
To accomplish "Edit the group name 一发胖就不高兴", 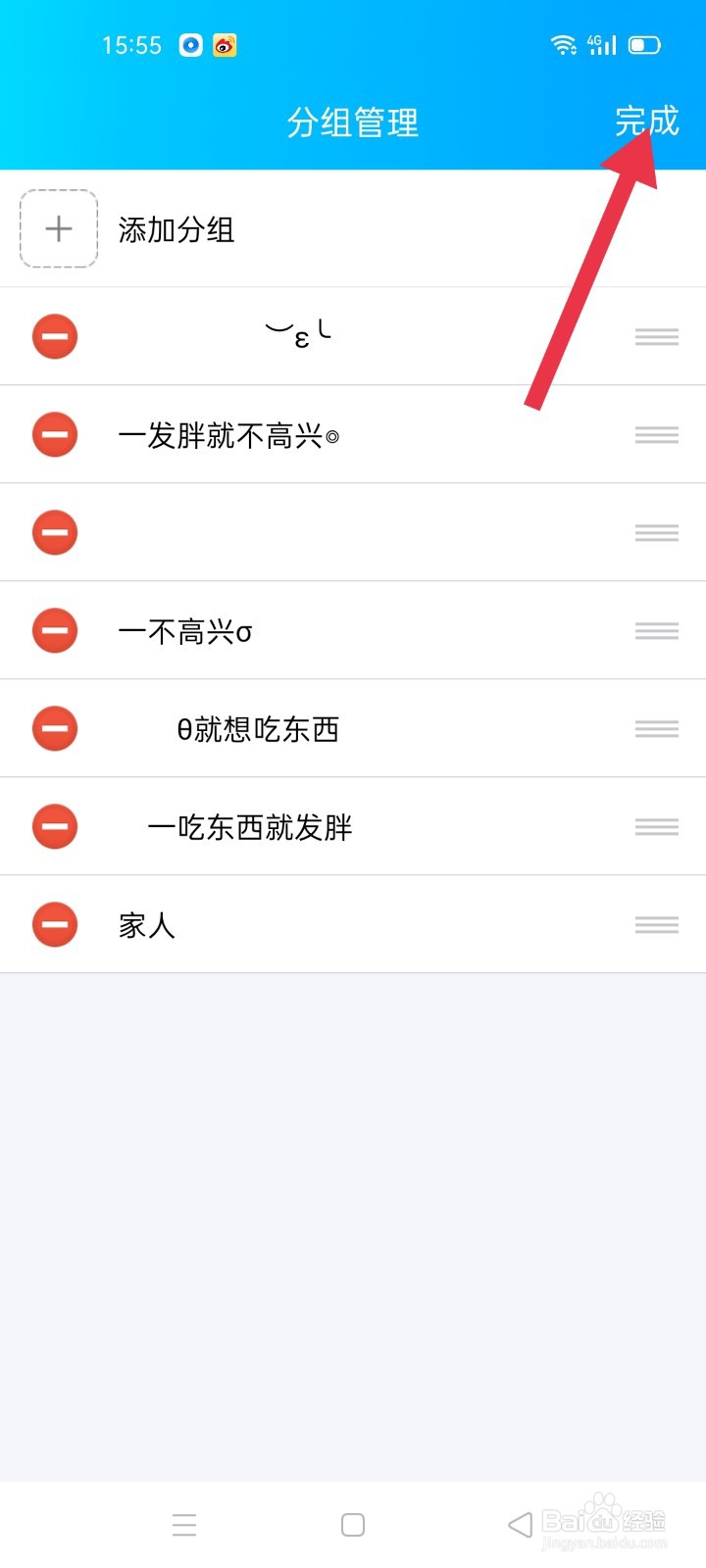I will (x=228, y=435).
